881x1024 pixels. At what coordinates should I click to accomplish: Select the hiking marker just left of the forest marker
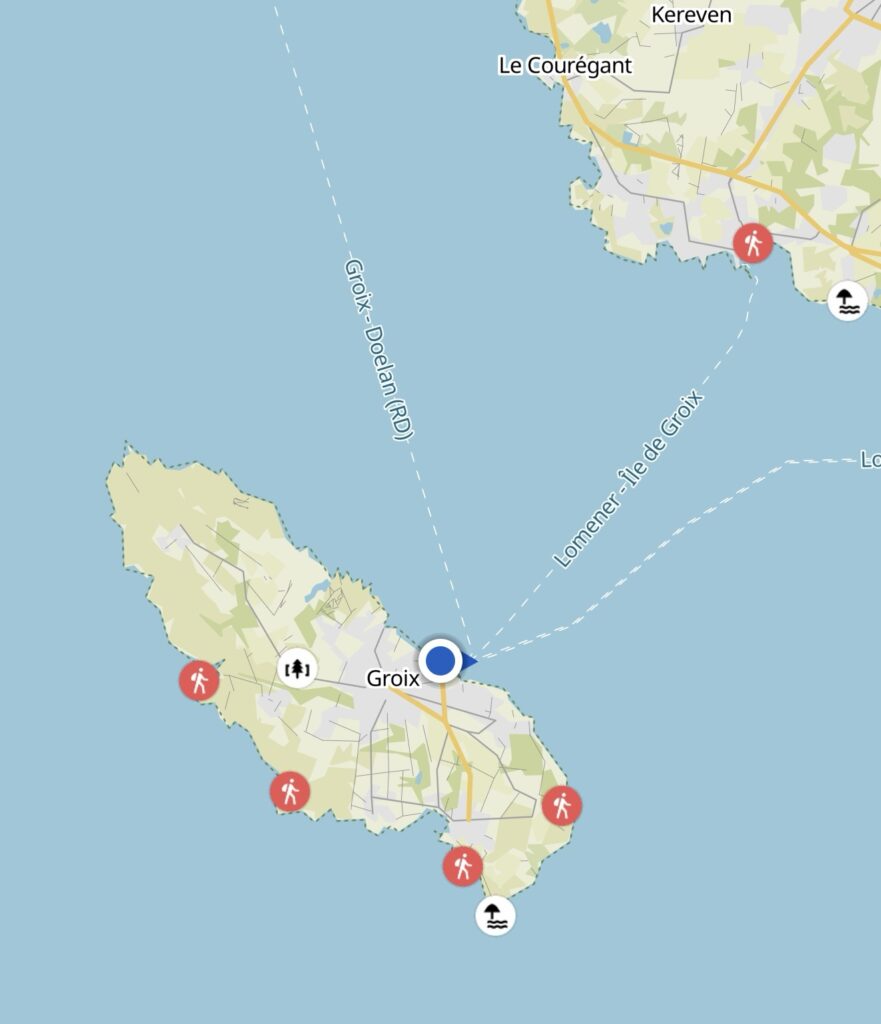pyautogui.click(x=199, y=681)
